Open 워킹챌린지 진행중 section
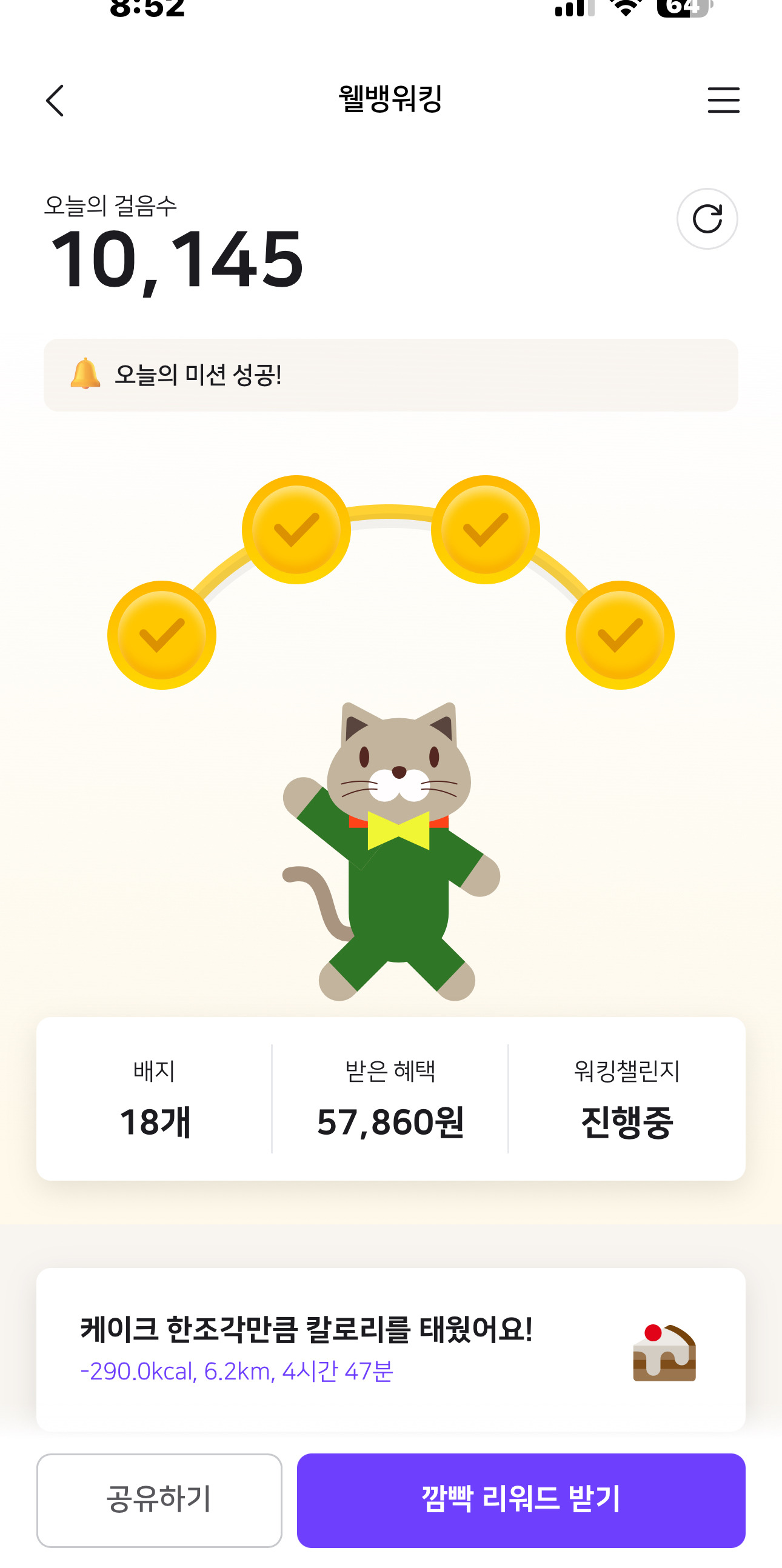This screenshot has width=782, height=1568. tap(626, 1099)
